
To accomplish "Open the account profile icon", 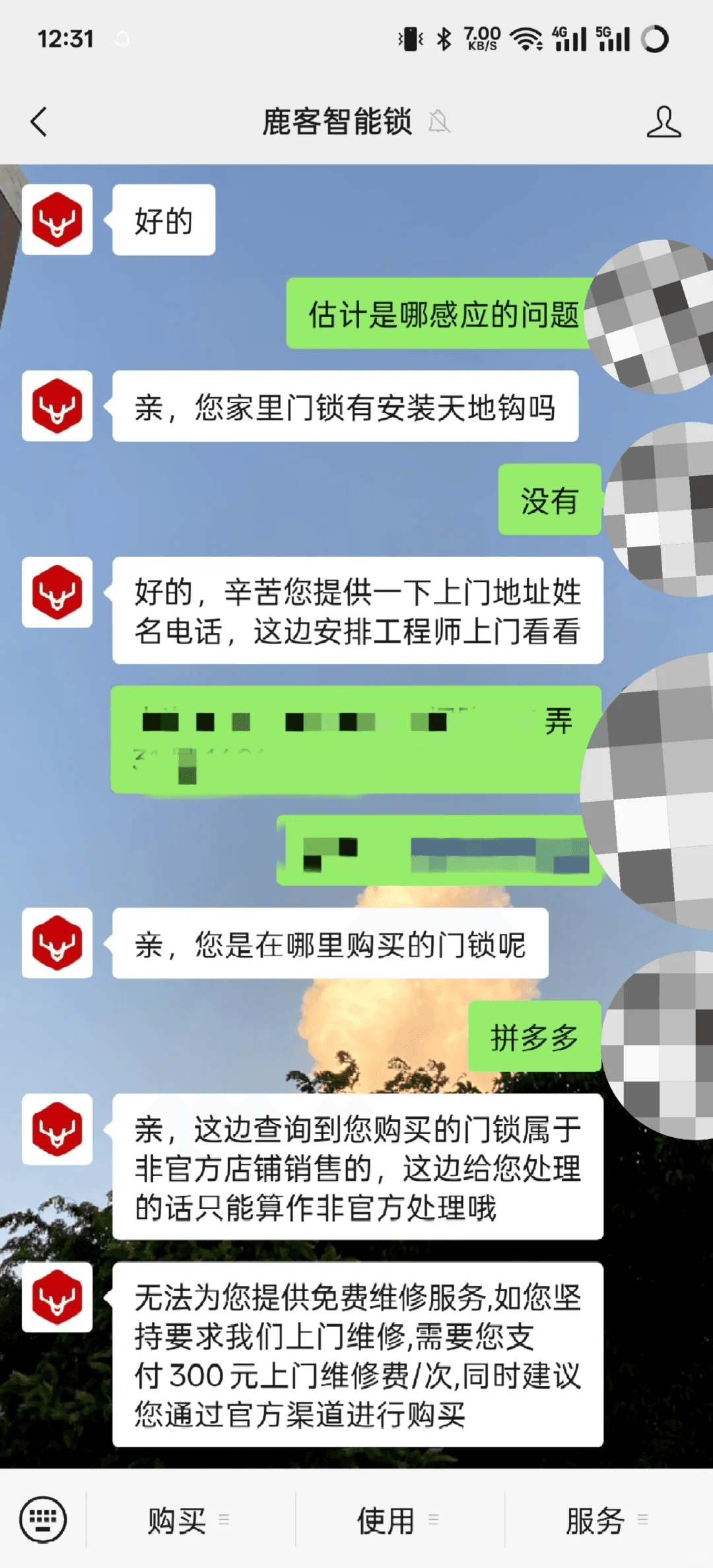I will (663, 122).
